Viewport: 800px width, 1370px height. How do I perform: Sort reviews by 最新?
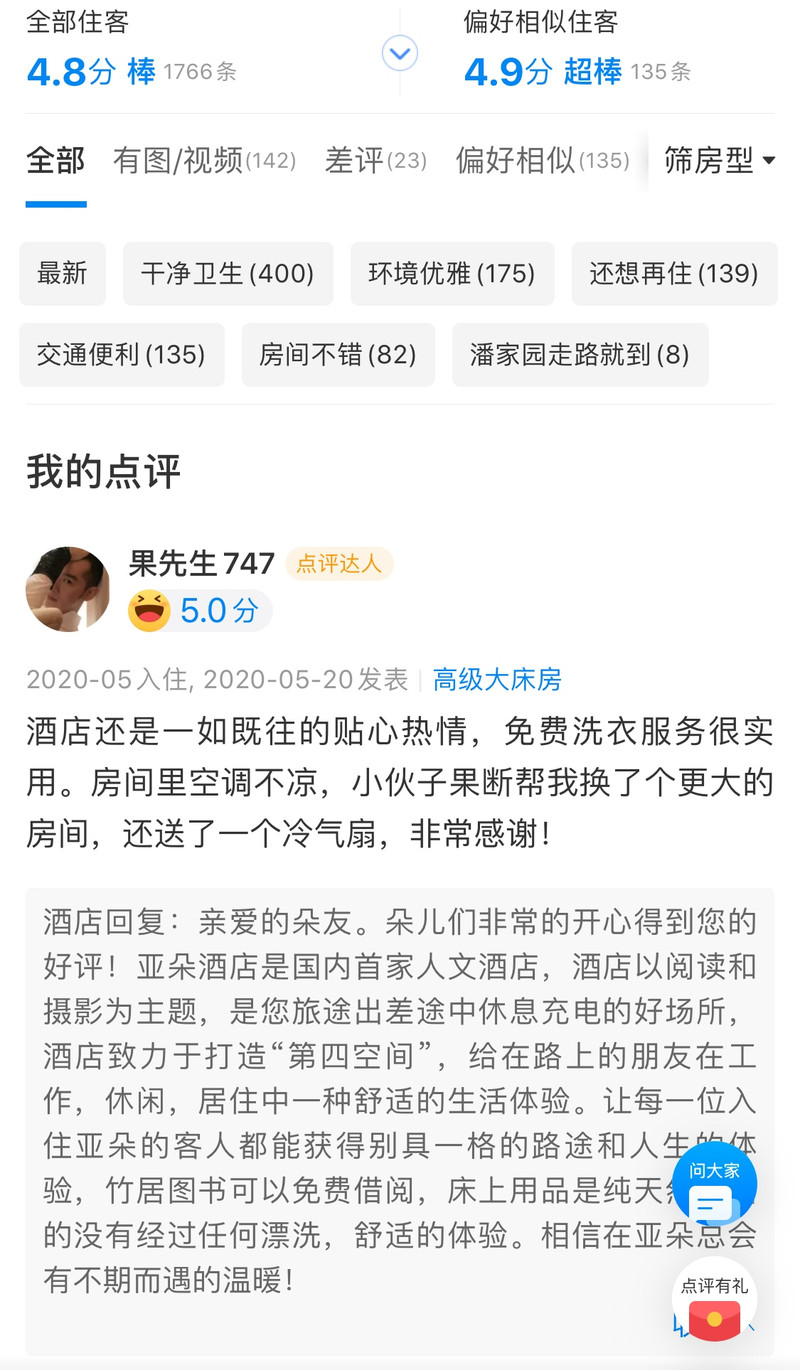[x=62, y=273]
